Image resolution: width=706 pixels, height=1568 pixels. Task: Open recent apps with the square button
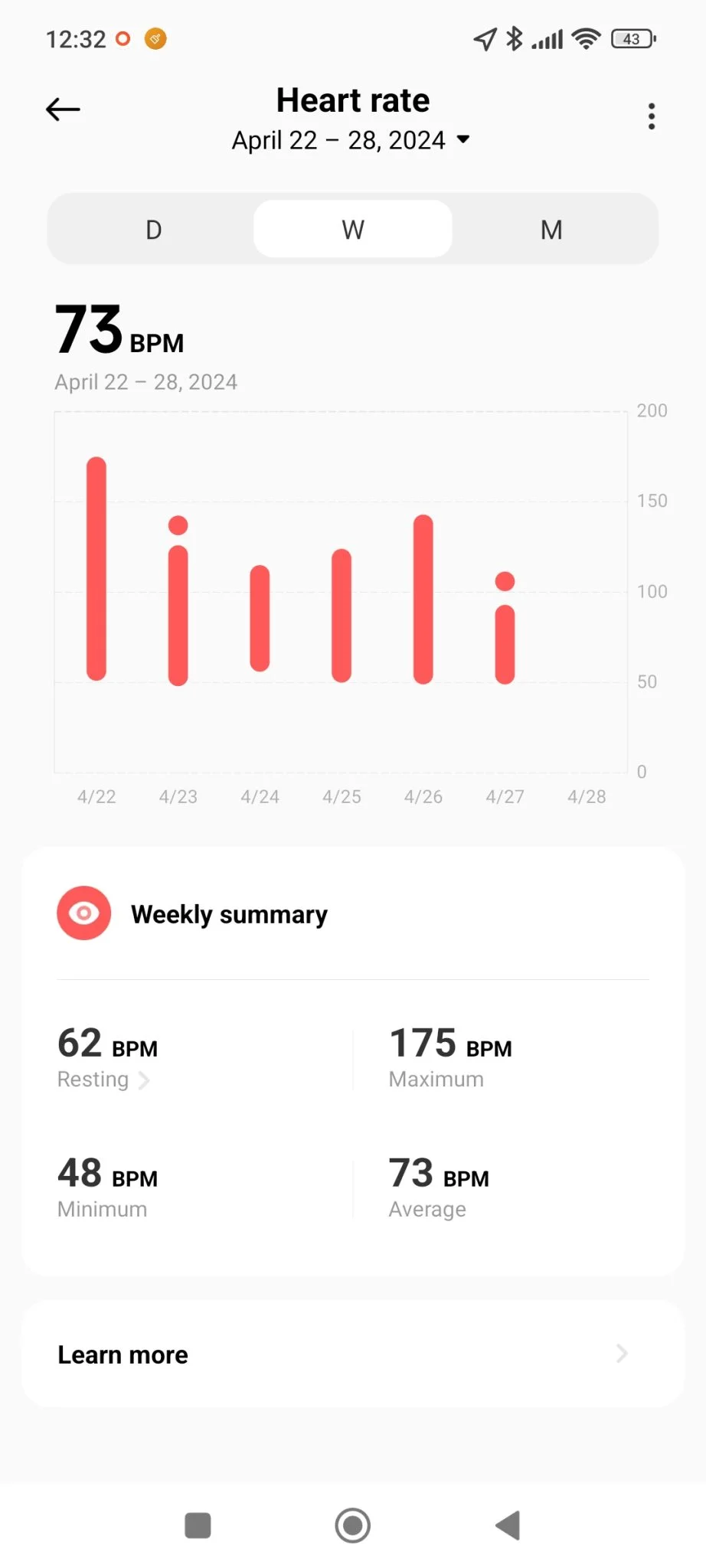coord(198,1525)
